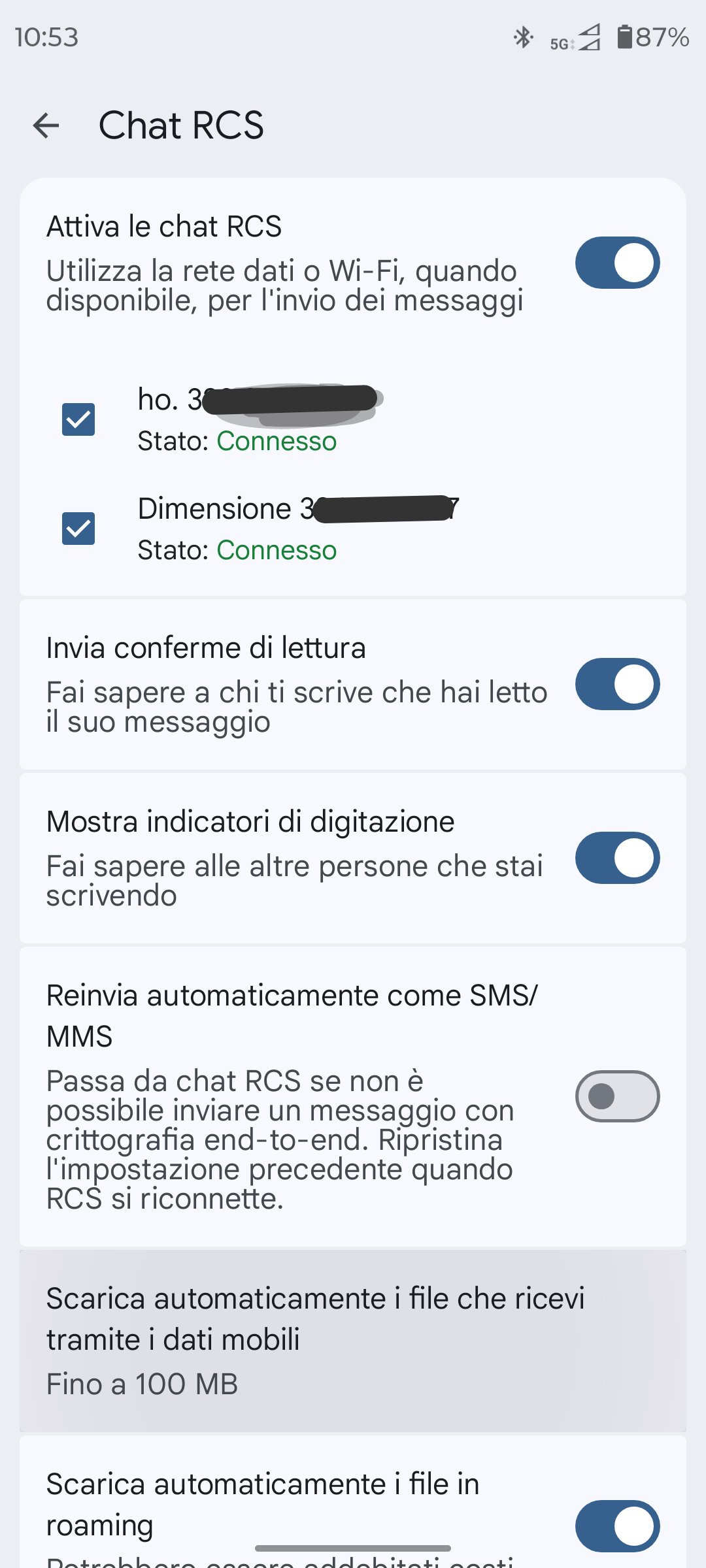Tap the clock showing 10:53
This screenshot has height=1568, width=706.
tap(46, 37)
